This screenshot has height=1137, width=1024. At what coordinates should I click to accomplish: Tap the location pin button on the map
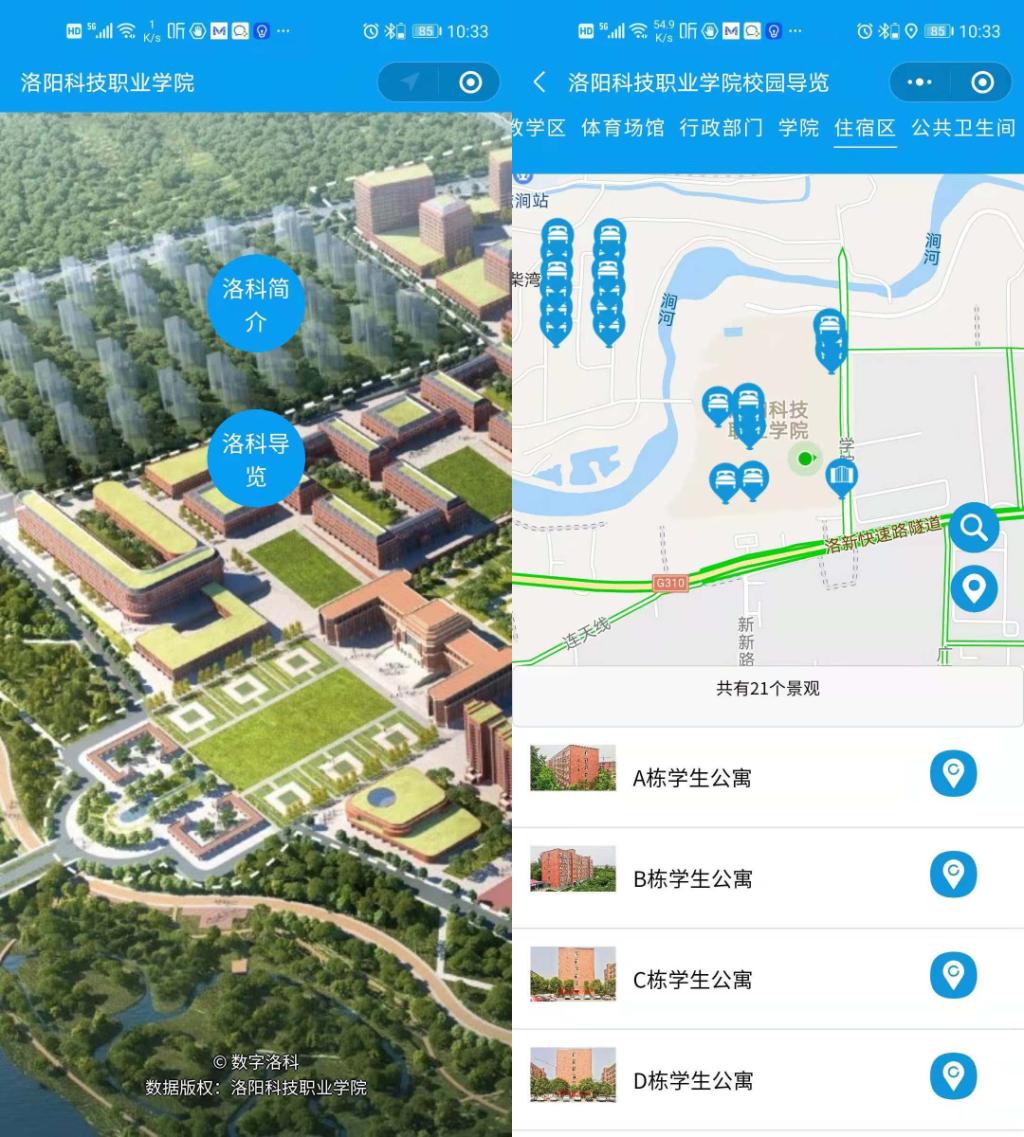(x=973, y=589)
